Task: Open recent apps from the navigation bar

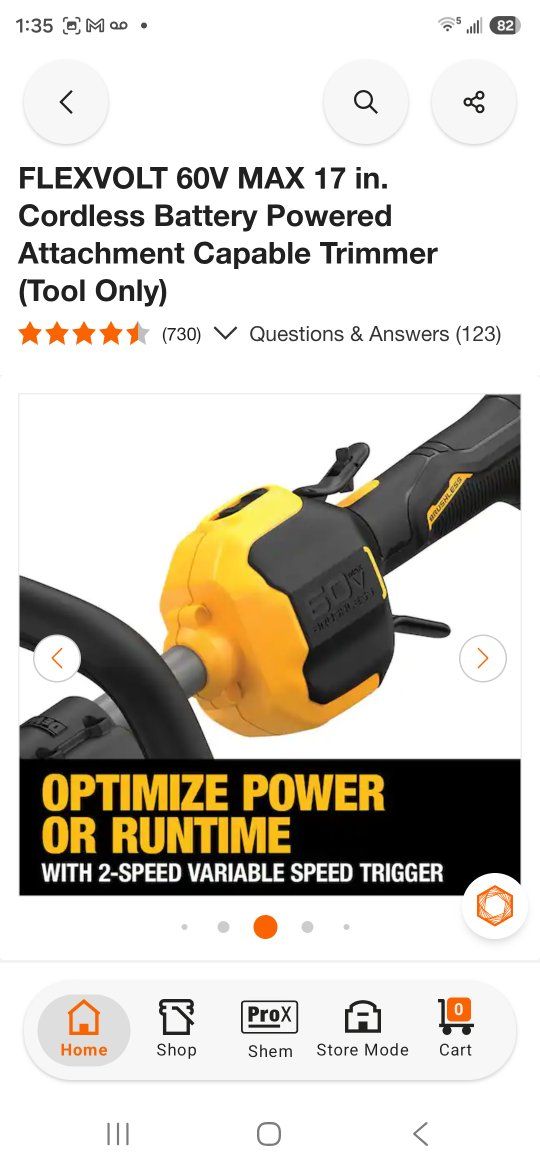Action: pos(118,1134)
